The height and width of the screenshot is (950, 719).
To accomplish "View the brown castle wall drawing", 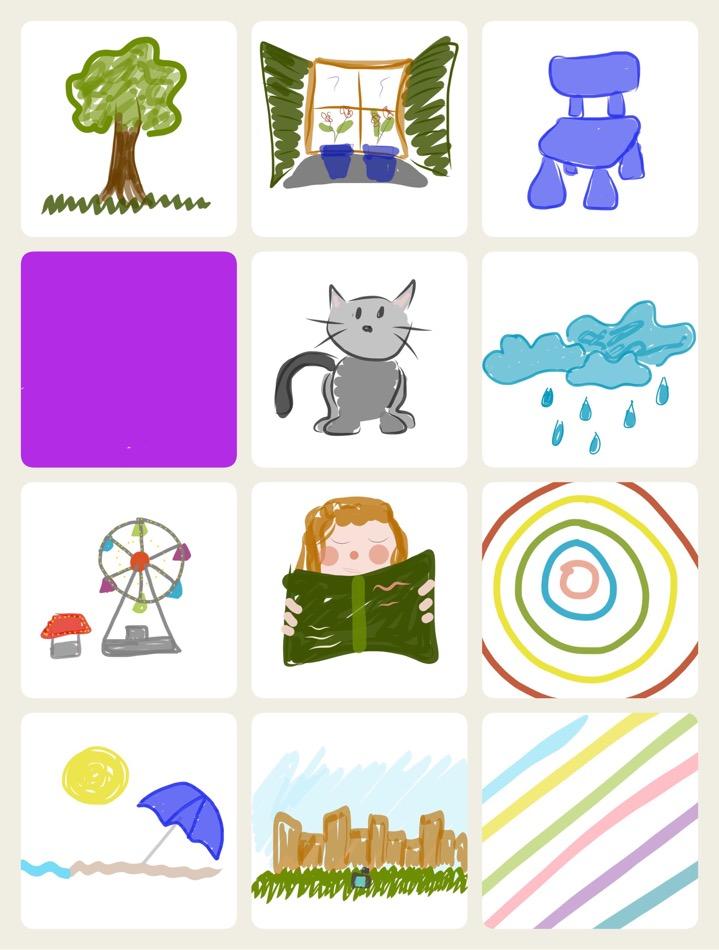I will tap(359, 820).
